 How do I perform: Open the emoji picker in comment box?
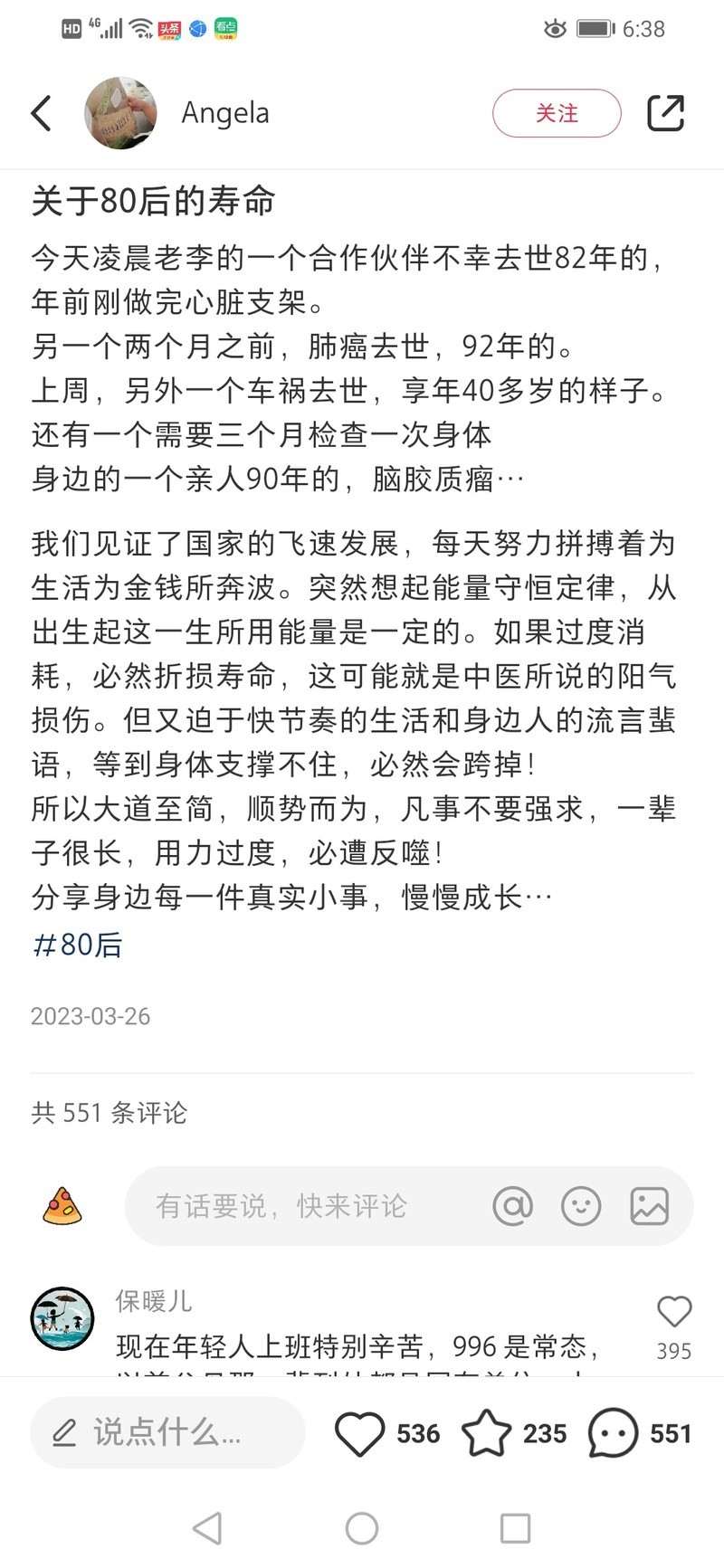coord(581,1205)
